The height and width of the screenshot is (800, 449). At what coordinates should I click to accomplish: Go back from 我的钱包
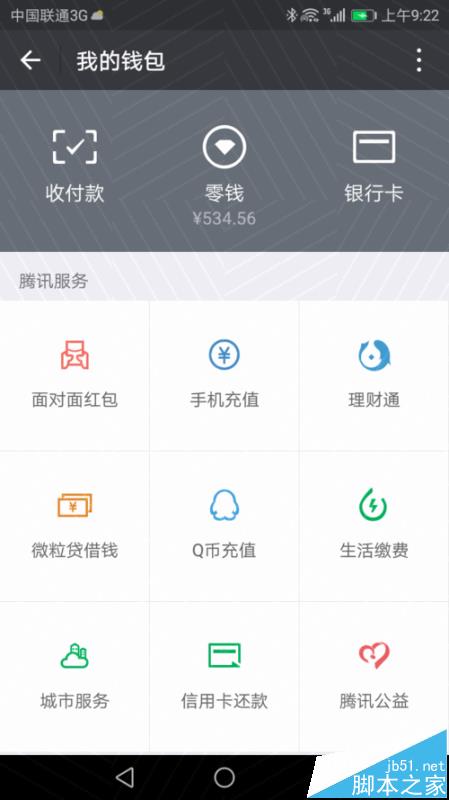click(30, 60)
